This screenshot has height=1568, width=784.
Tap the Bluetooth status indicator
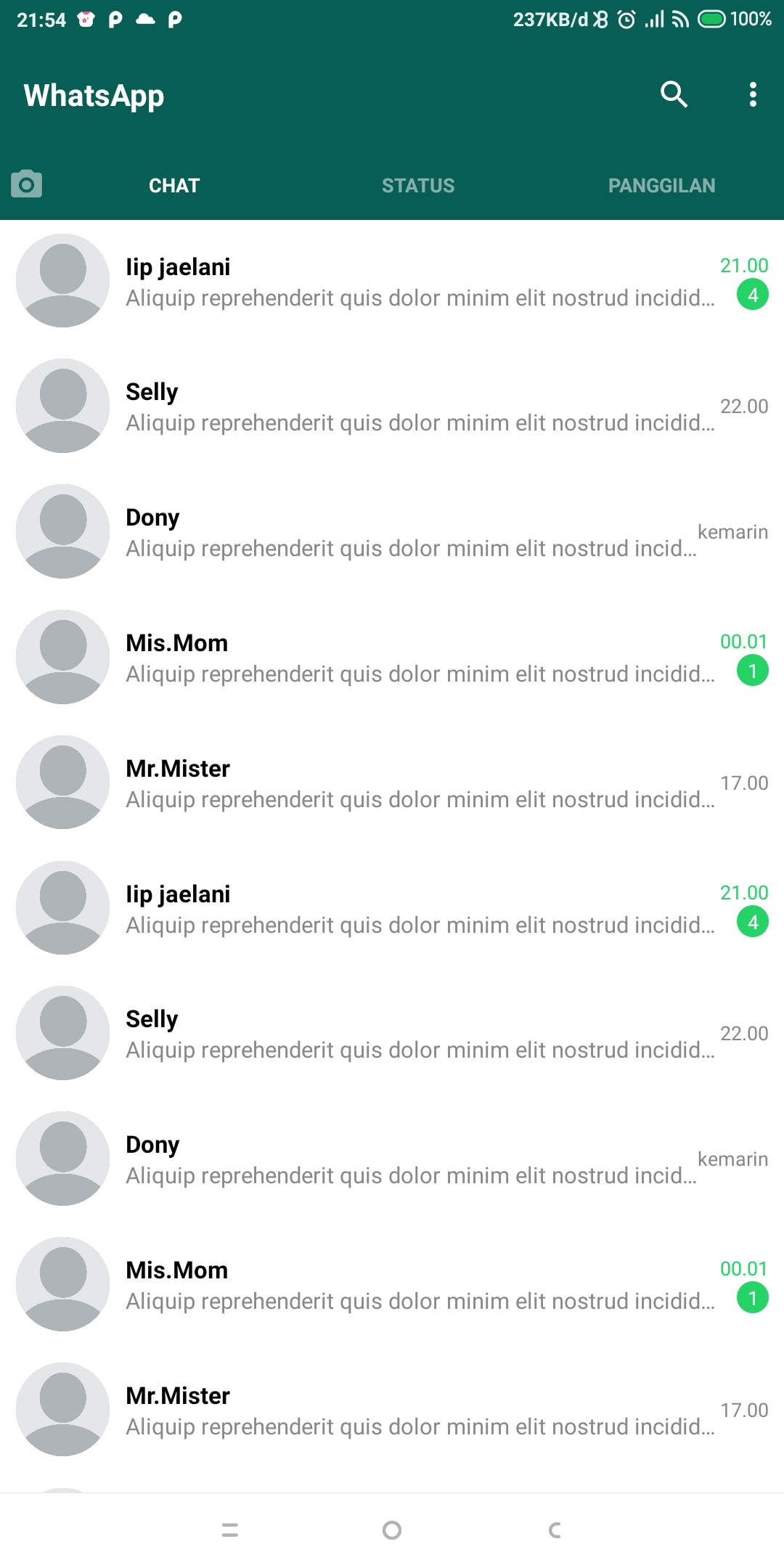[x=597, y=20]
